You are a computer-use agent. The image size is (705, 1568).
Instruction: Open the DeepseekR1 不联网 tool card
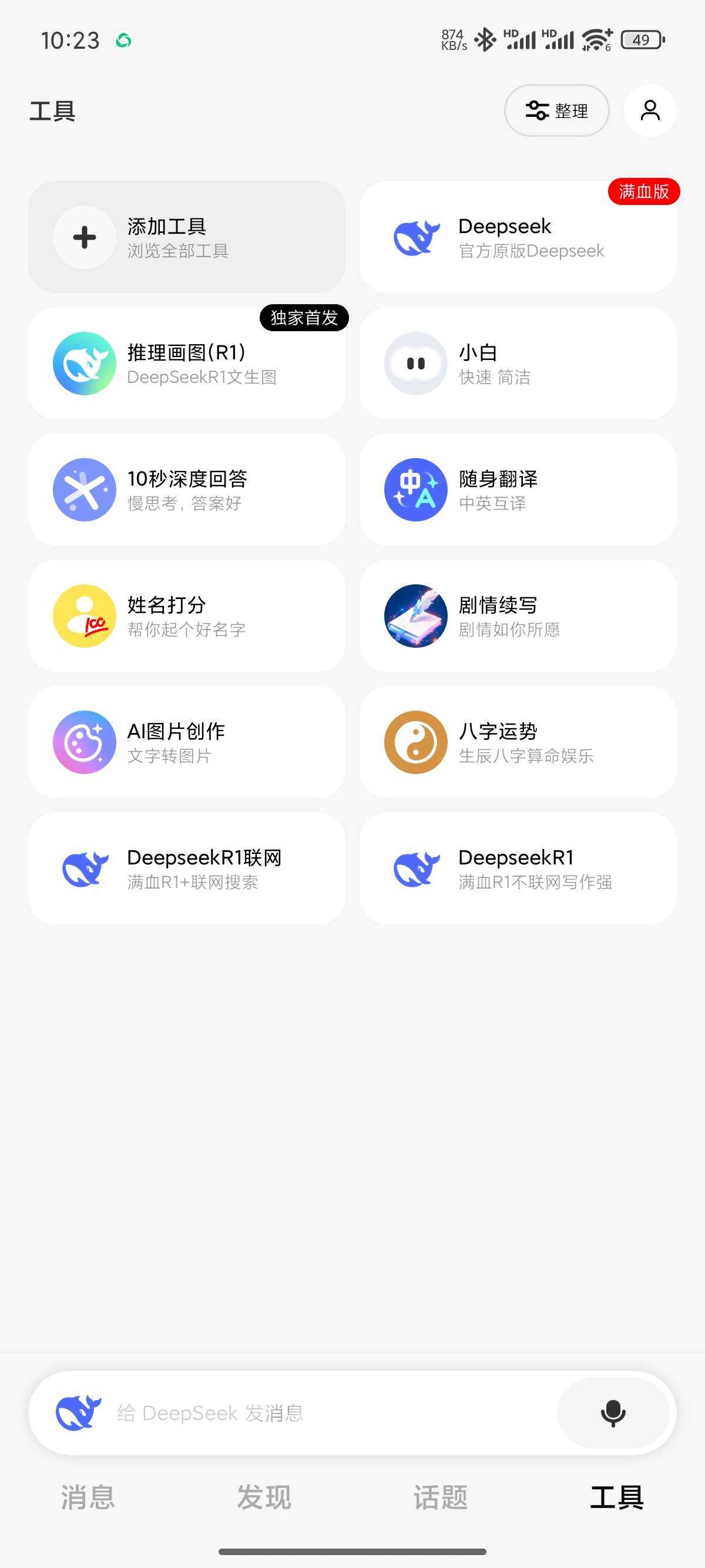518,869
